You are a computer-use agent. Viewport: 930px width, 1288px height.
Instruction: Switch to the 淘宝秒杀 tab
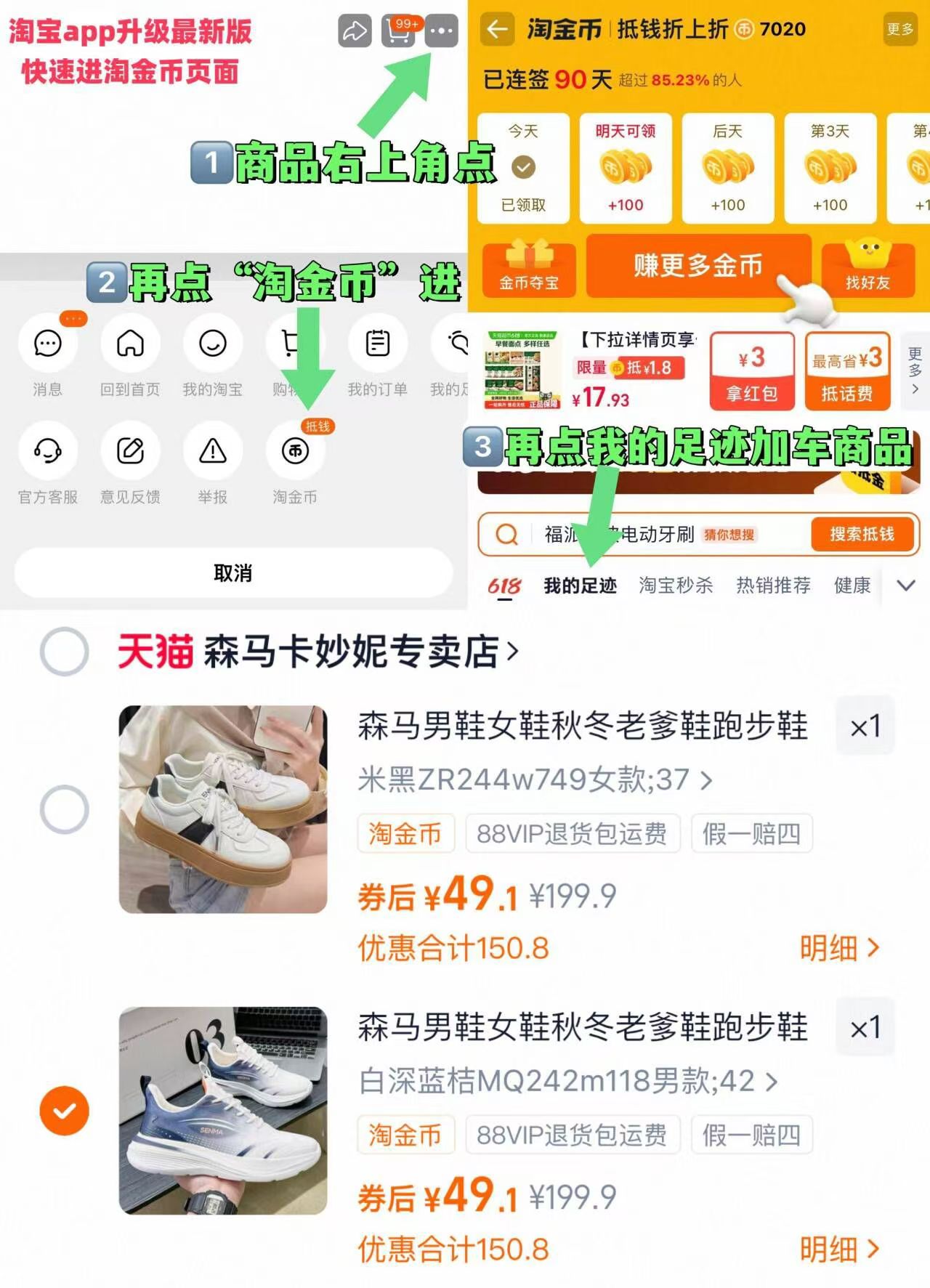(x=674, y=585)
